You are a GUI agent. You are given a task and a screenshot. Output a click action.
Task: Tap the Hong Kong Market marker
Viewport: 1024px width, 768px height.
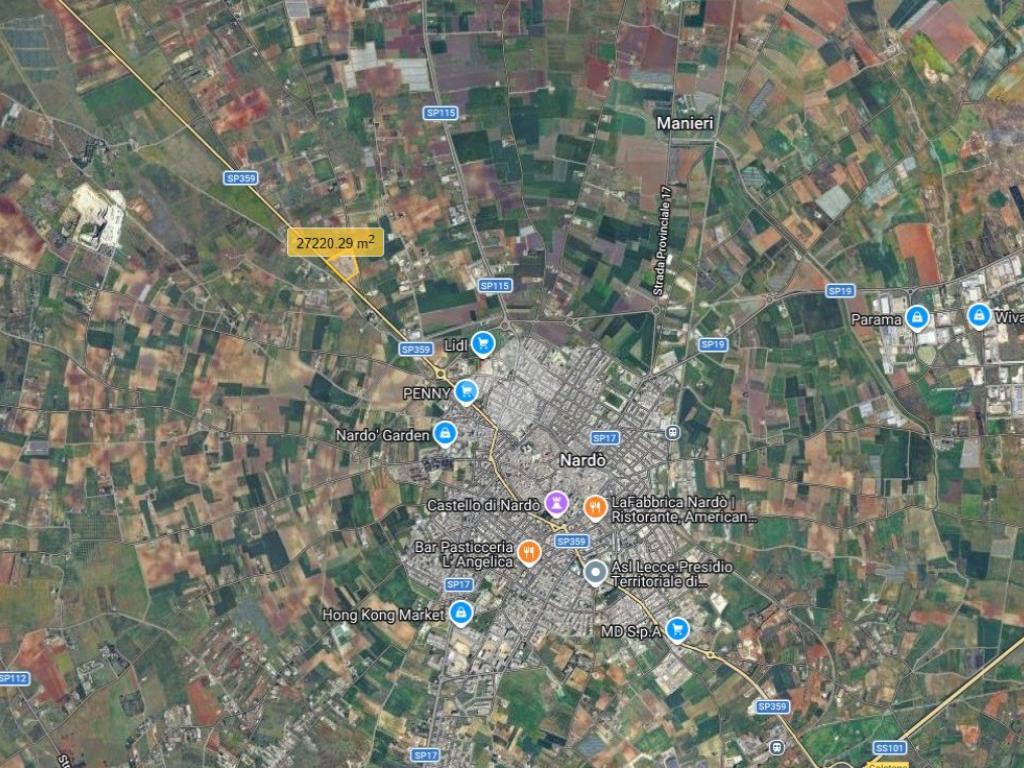(460, 613)
